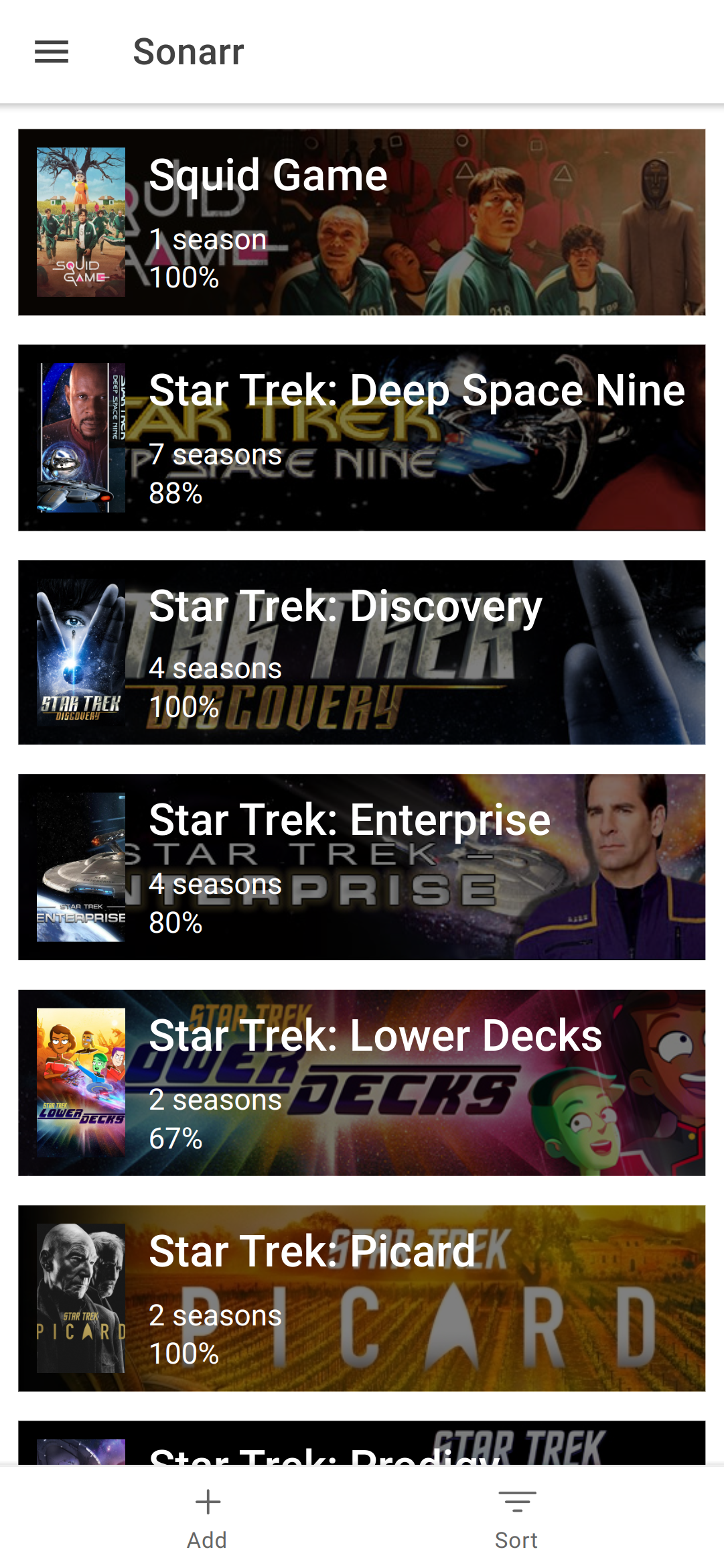
Task: View Star Trek: Discovery details
Action: 362,653
